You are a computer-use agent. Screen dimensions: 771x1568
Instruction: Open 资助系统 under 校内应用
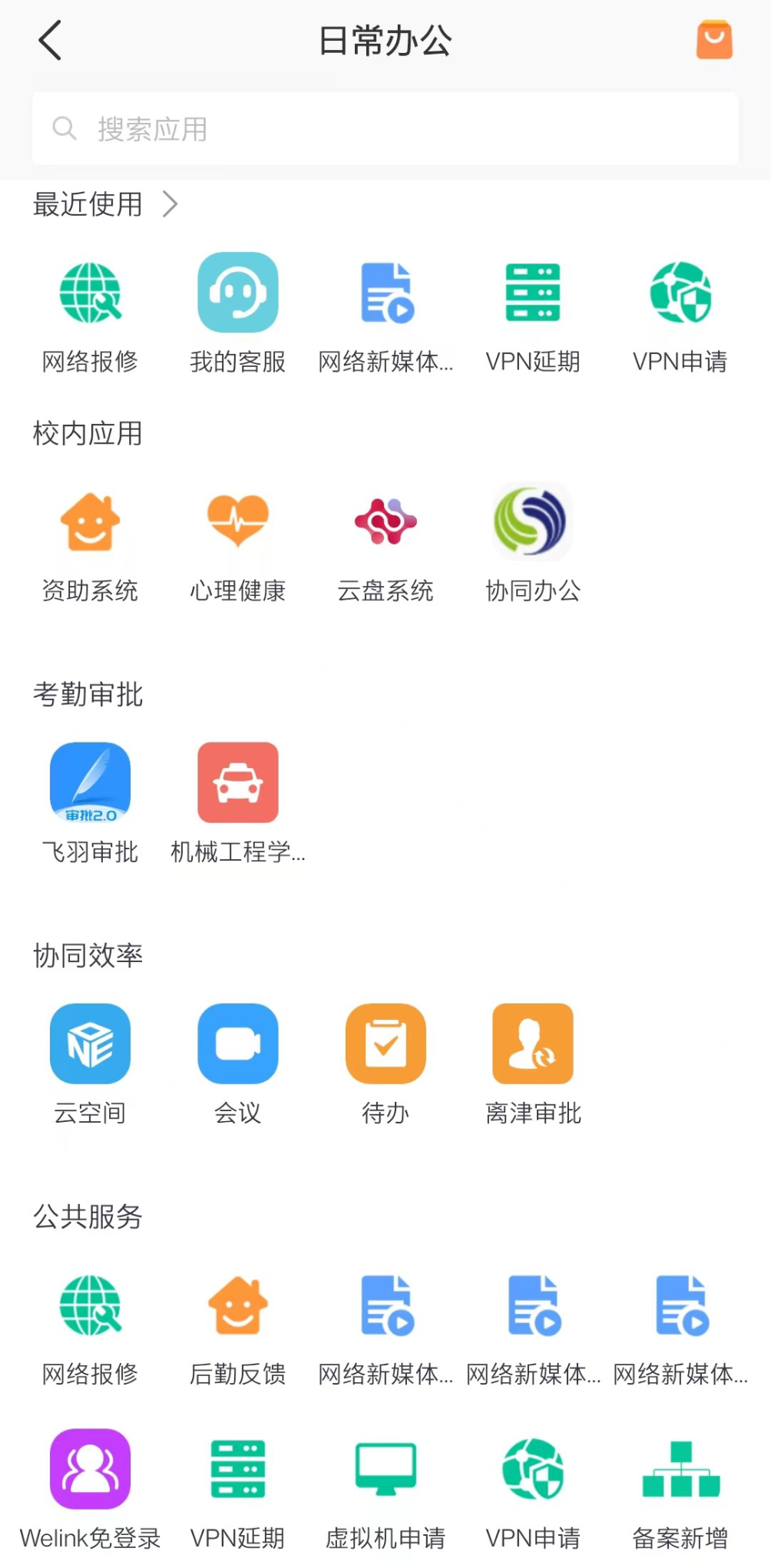(90, 523)
